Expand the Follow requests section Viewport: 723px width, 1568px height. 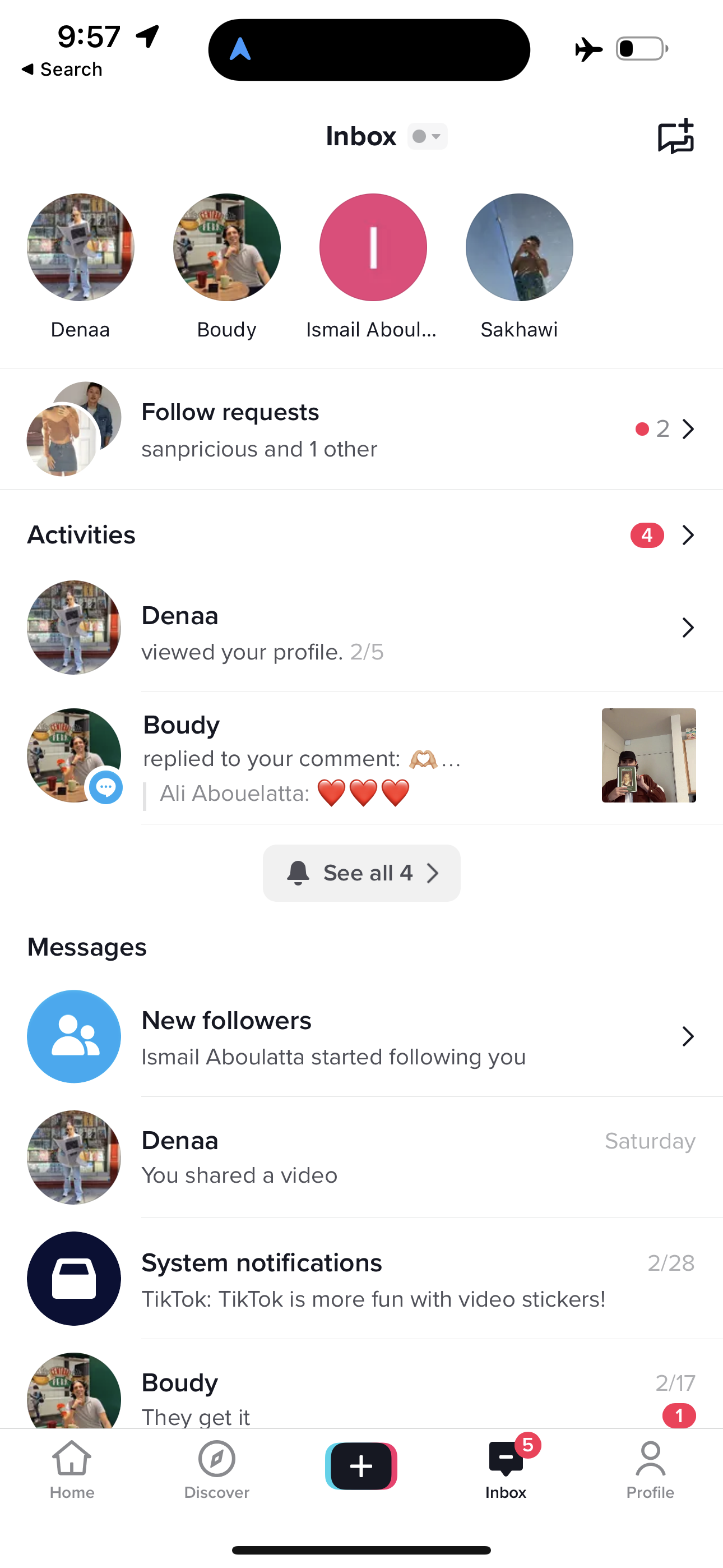point(688,428)
